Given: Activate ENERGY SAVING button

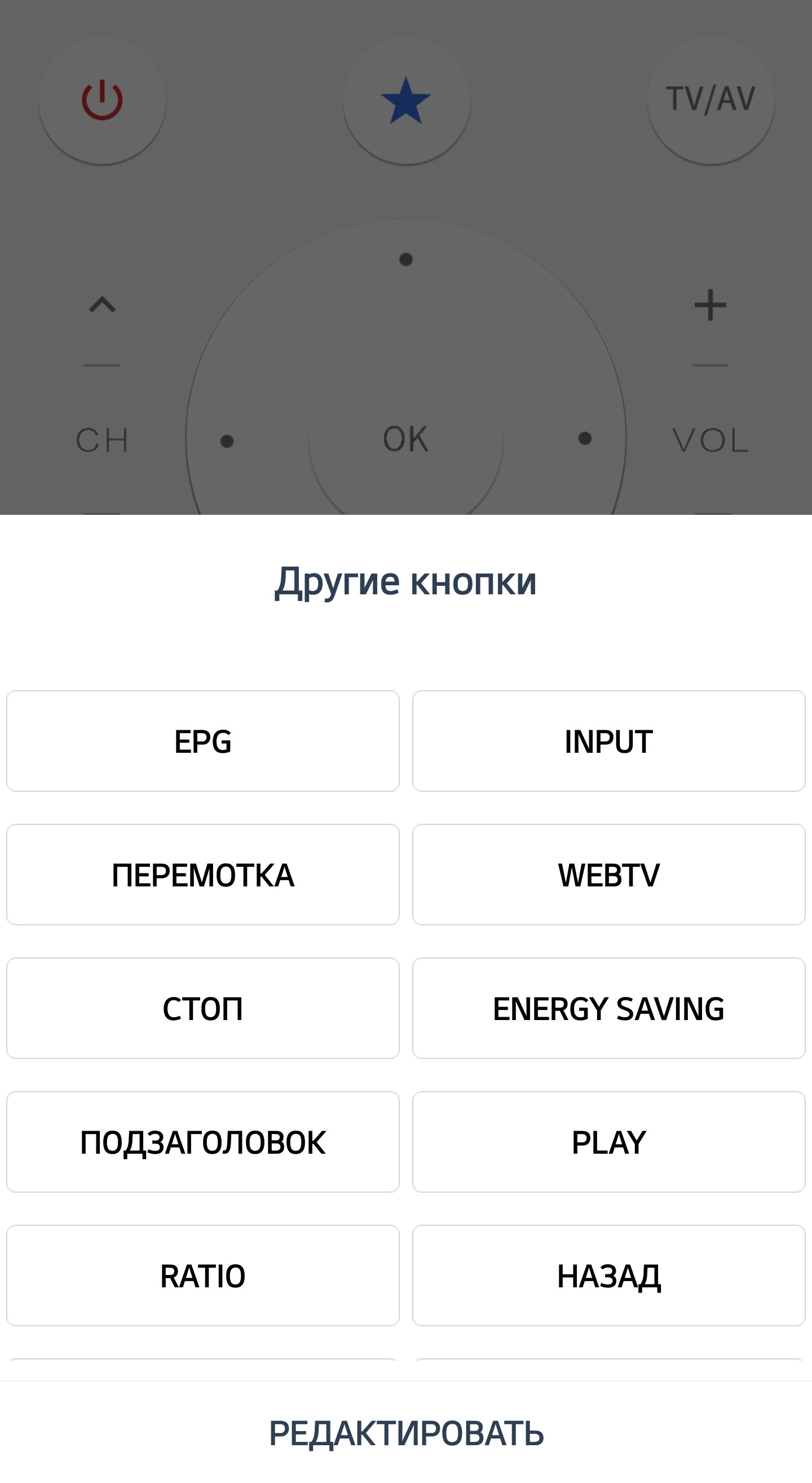Looking at the screenshot, I should pyautogui.click(x=608, y=1008).
